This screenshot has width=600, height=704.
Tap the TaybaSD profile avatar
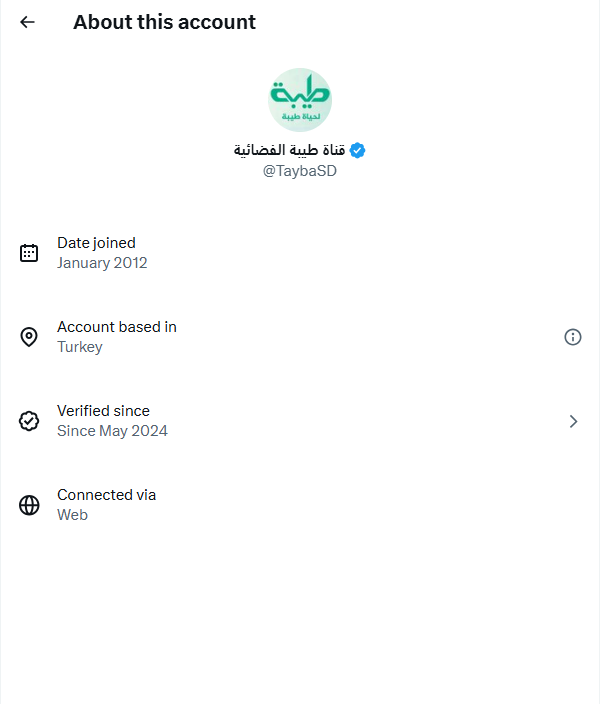click(300, 100)
